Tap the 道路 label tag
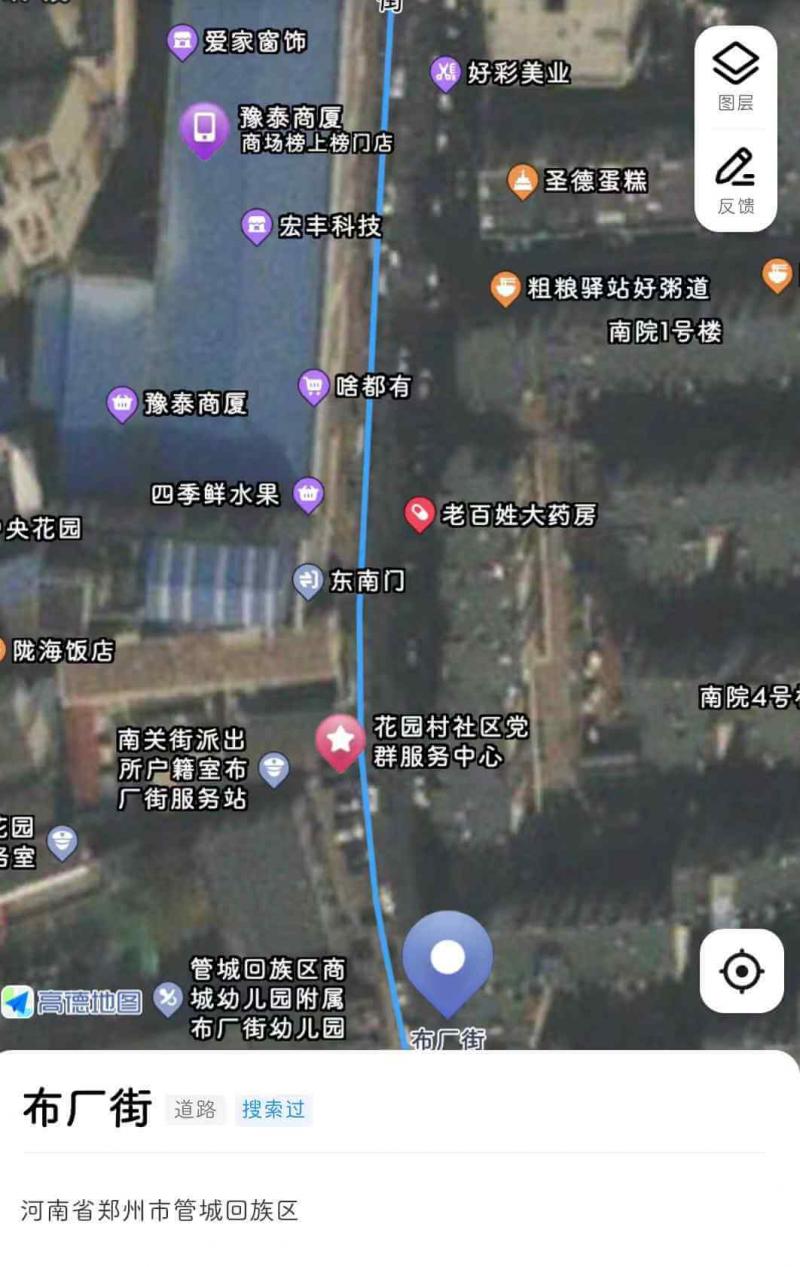Screen dimensions: 800x1267 point(197,1110)
